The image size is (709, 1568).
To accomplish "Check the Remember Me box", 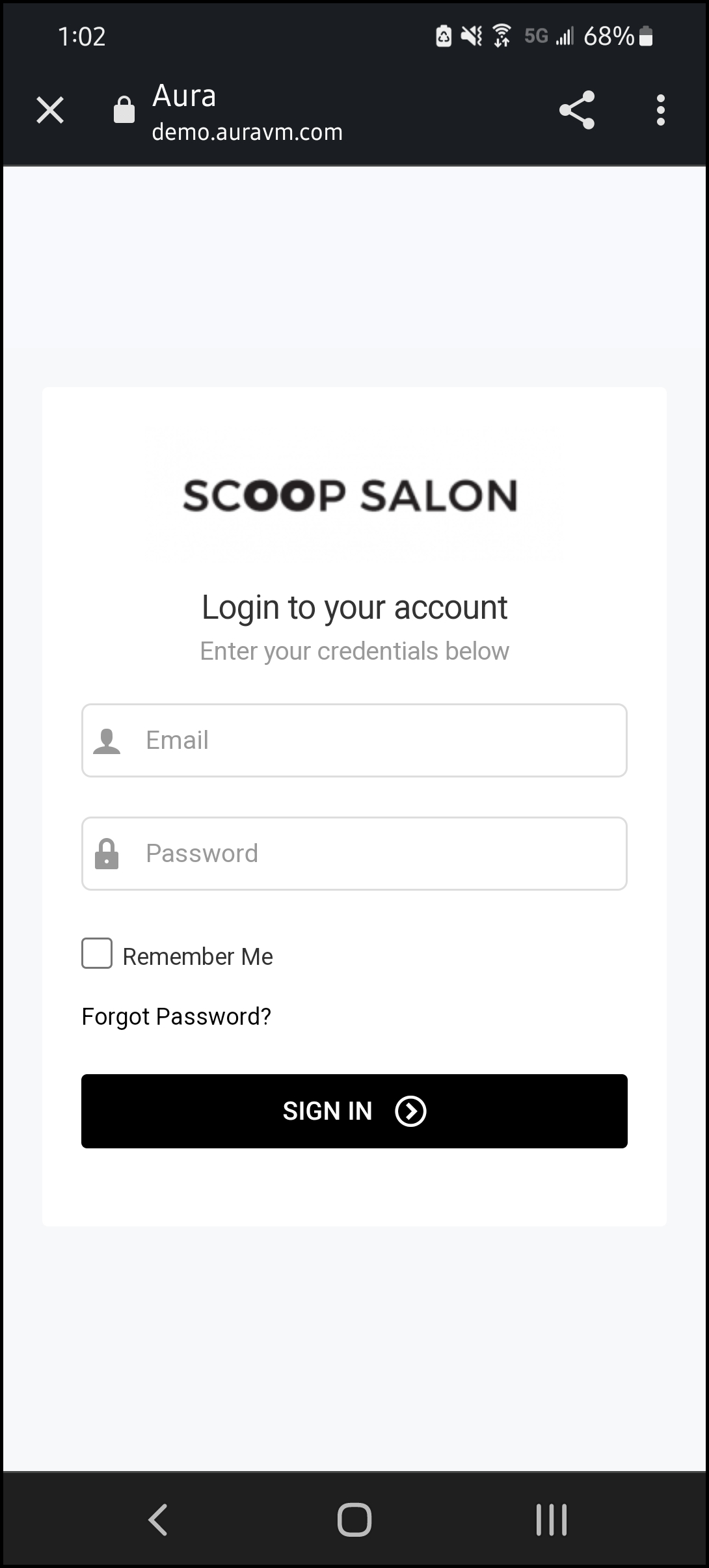I will 97,953.
